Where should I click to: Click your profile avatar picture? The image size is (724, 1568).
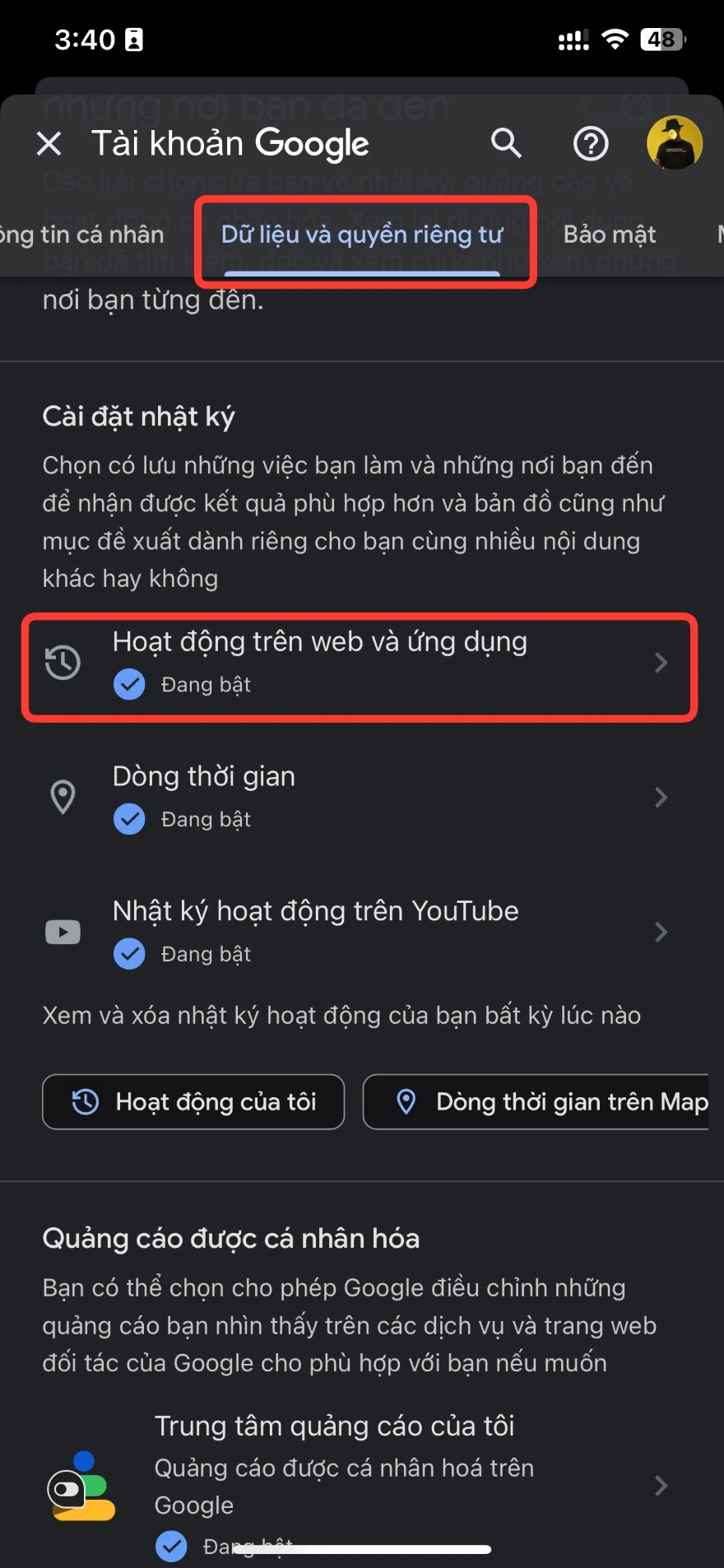674,143
